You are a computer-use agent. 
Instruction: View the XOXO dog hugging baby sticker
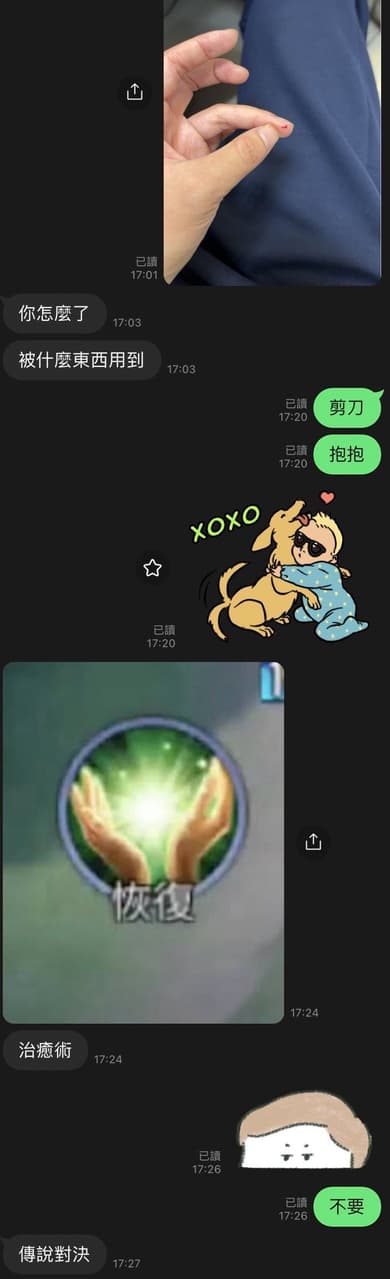tap(280, 566)
